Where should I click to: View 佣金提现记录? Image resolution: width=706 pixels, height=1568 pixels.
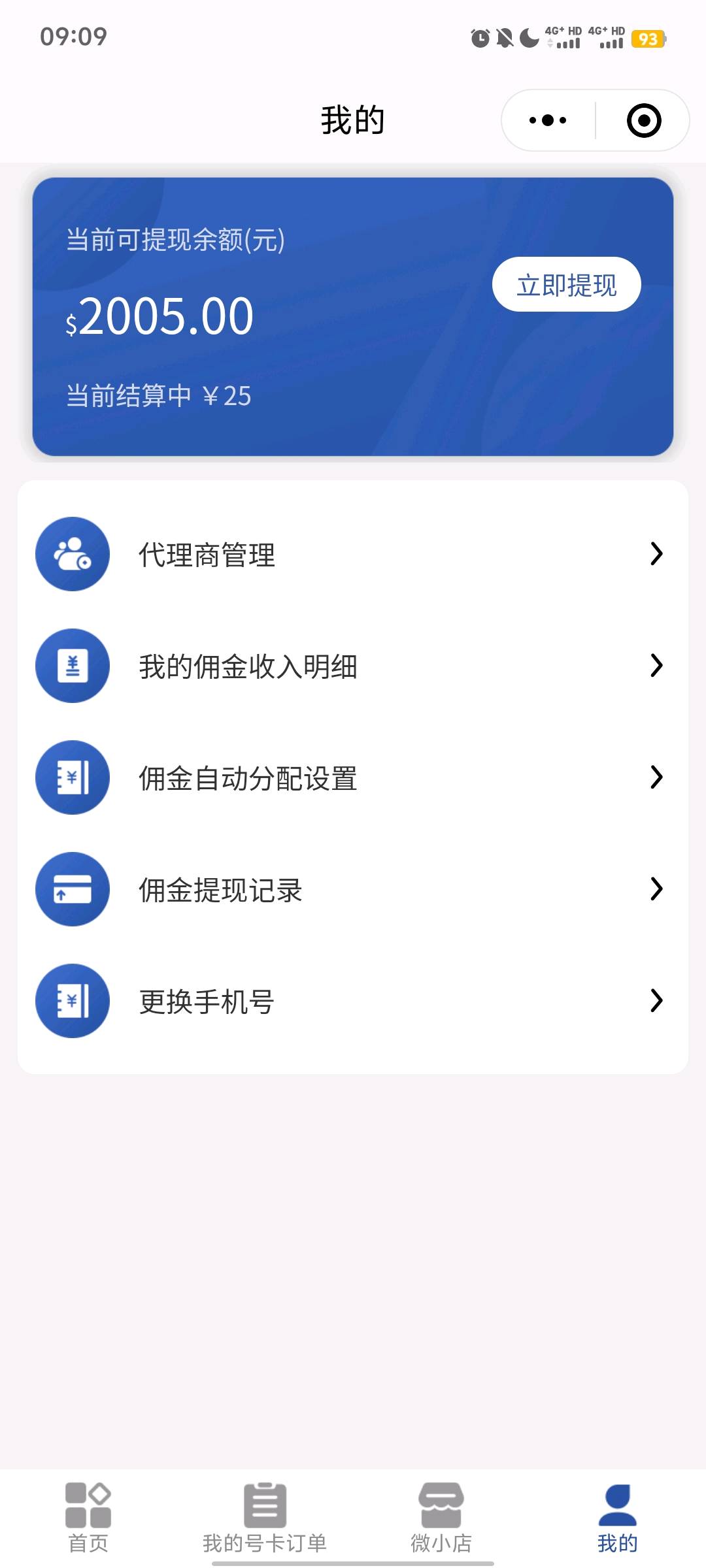353,889
